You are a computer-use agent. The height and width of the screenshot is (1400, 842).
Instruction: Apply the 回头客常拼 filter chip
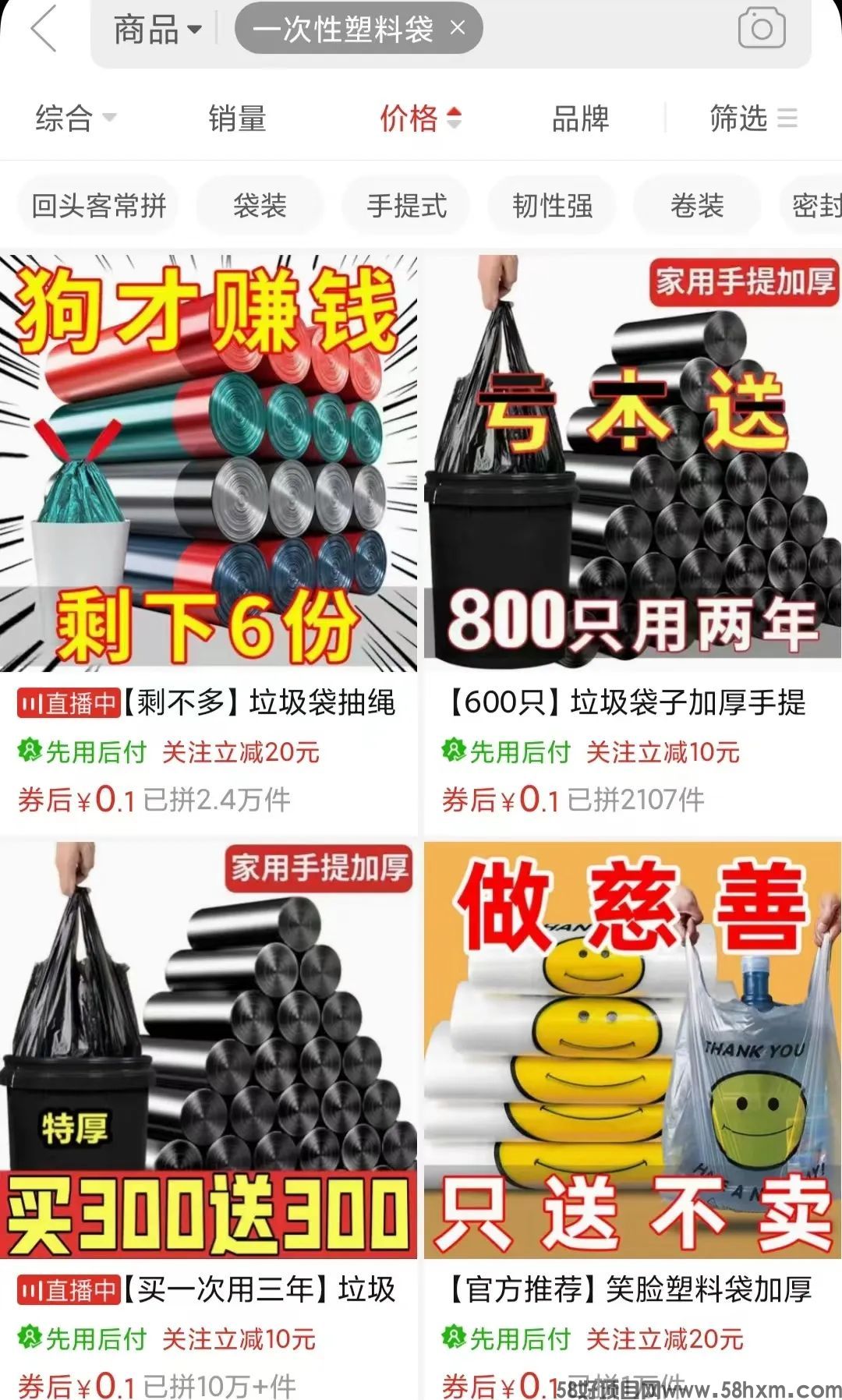[x=98, y=206]
